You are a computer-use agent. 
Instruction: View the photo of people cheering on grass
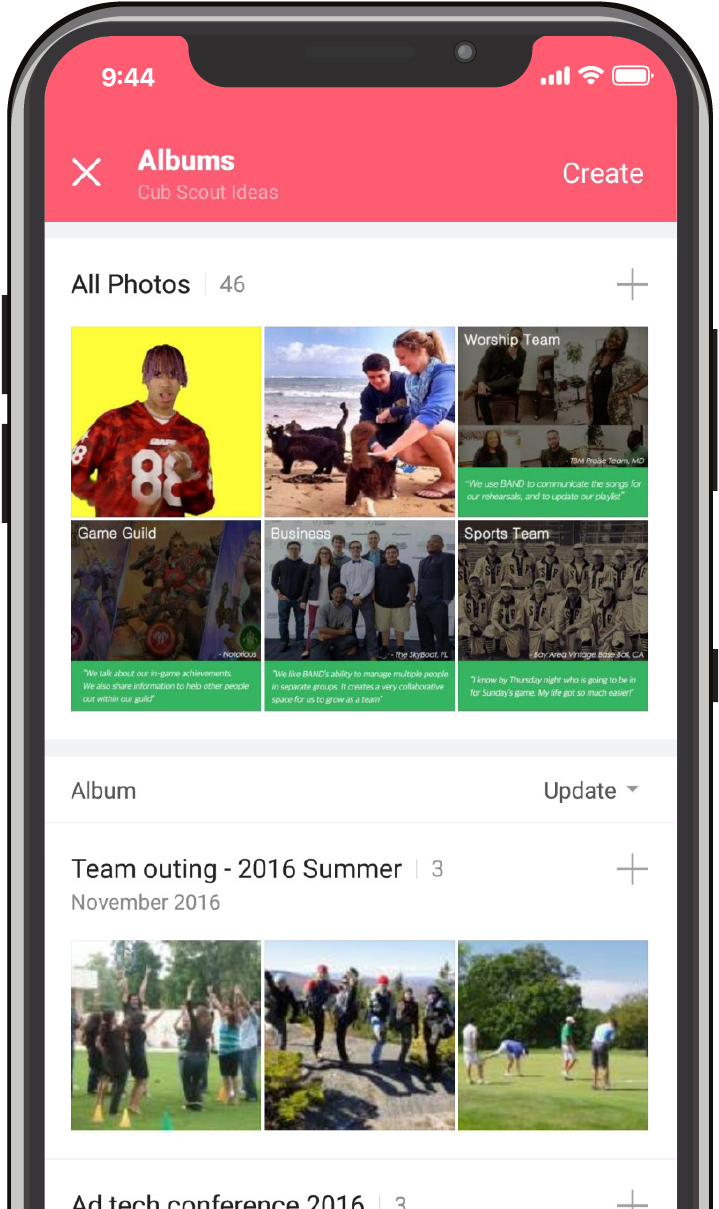click(166, 1034)
